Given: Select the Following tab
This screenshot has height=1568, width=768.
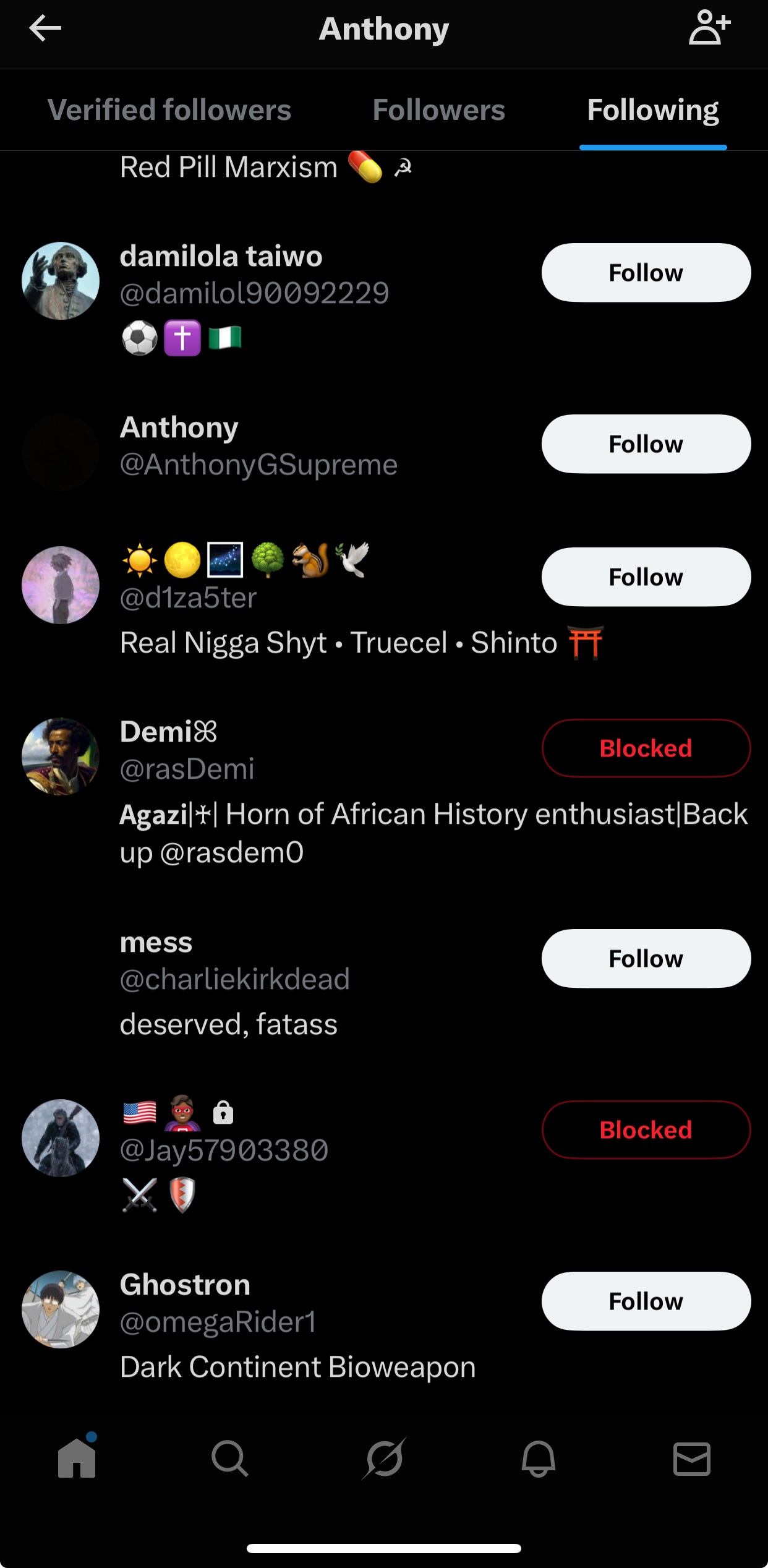Looking at the screenshot, I should pos(652,110).
